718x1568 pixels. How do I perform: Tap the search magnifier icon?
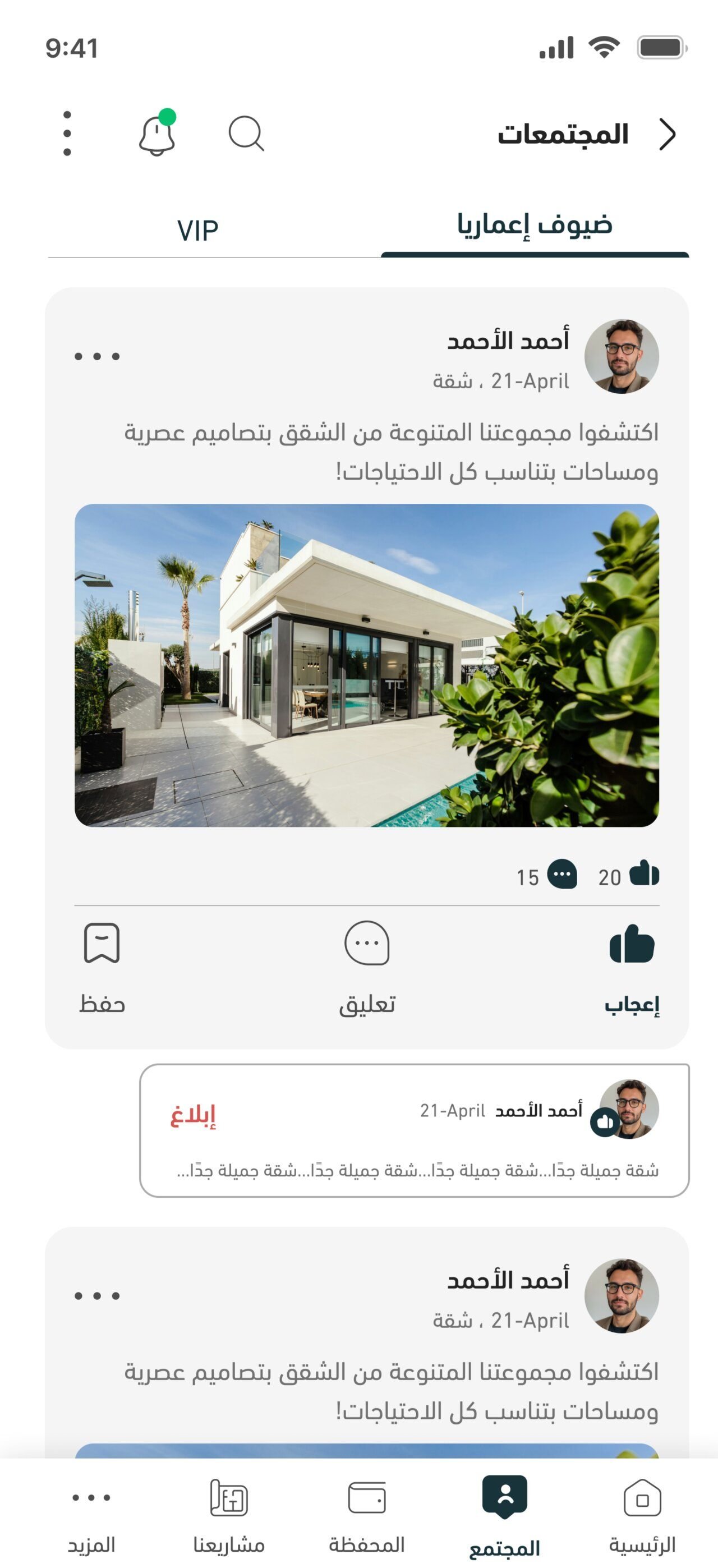tap(246, 134)
